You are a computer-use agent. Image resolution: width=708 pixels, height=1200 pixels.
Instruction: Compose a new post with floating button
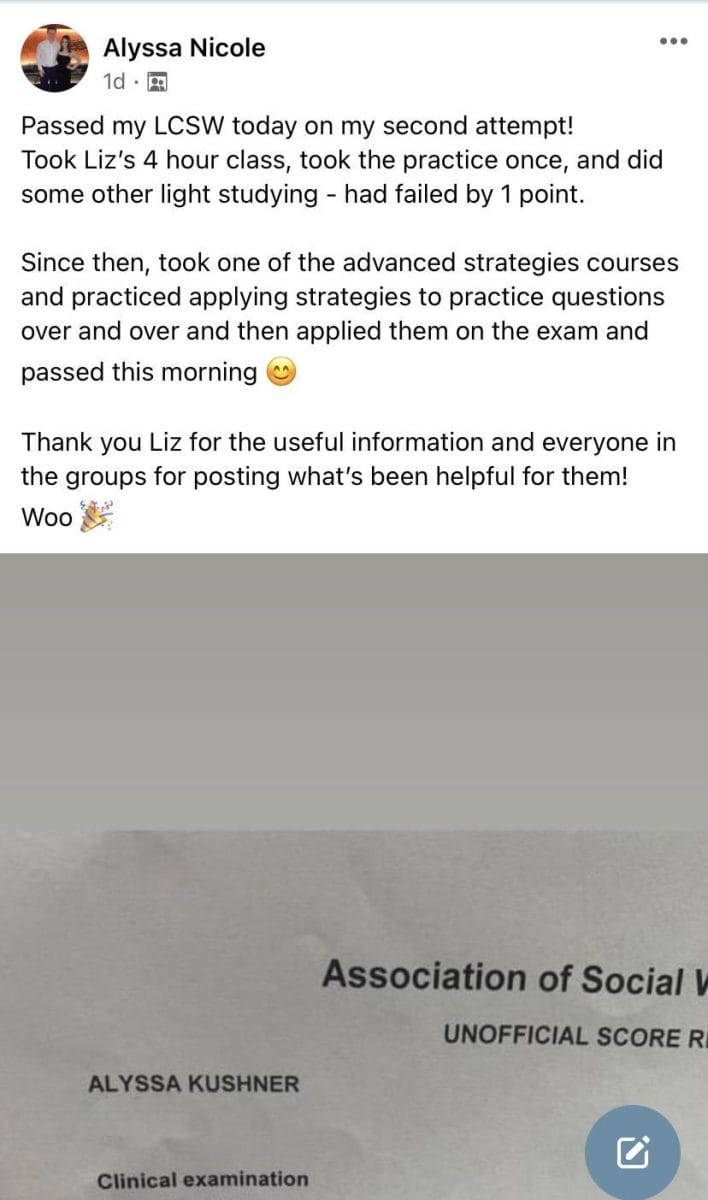coord(632,1152)
